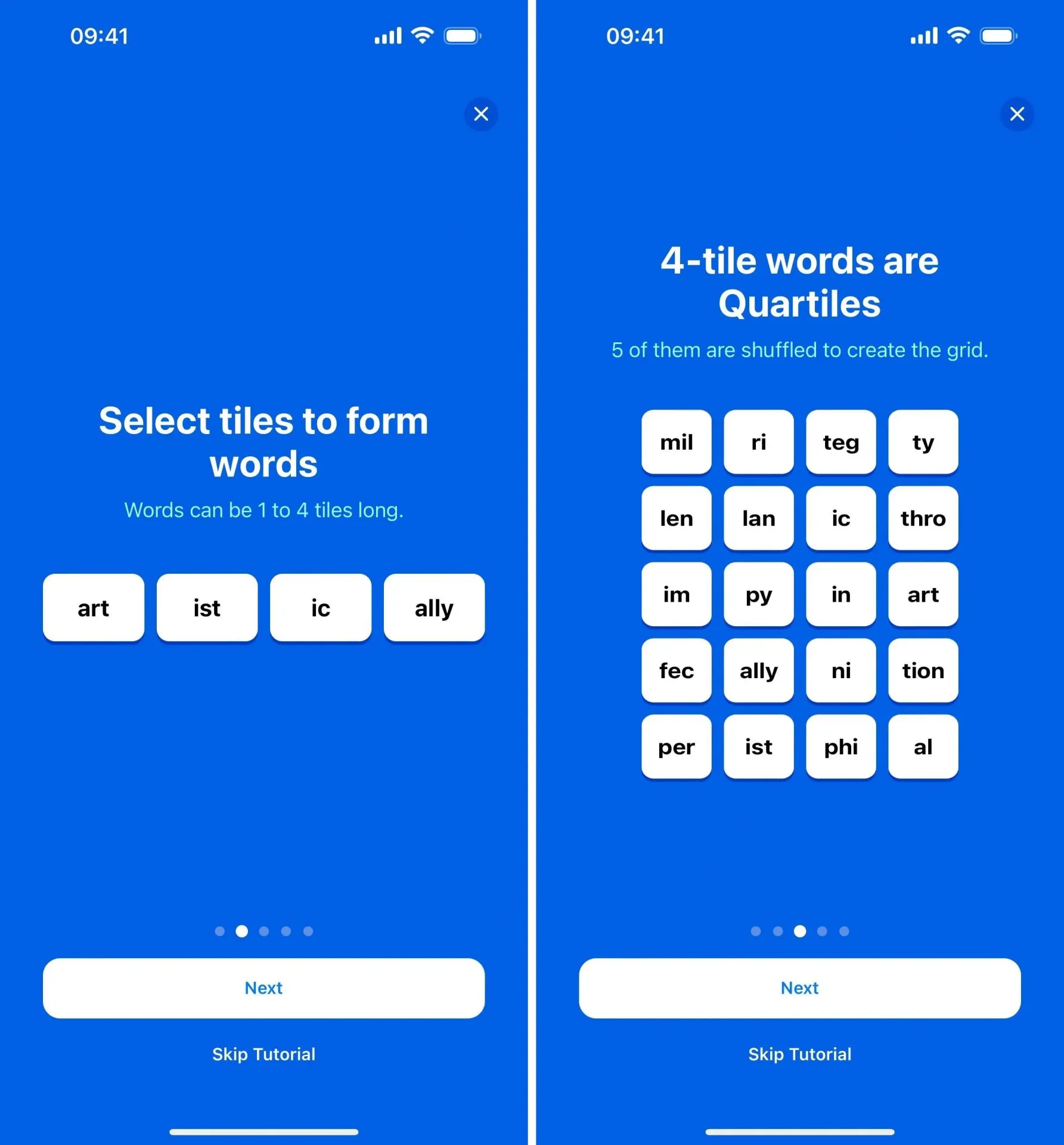Skip Tutorial below the 4-tile words grid
Screen dimensions: 1064x1145
(799, 1054)
